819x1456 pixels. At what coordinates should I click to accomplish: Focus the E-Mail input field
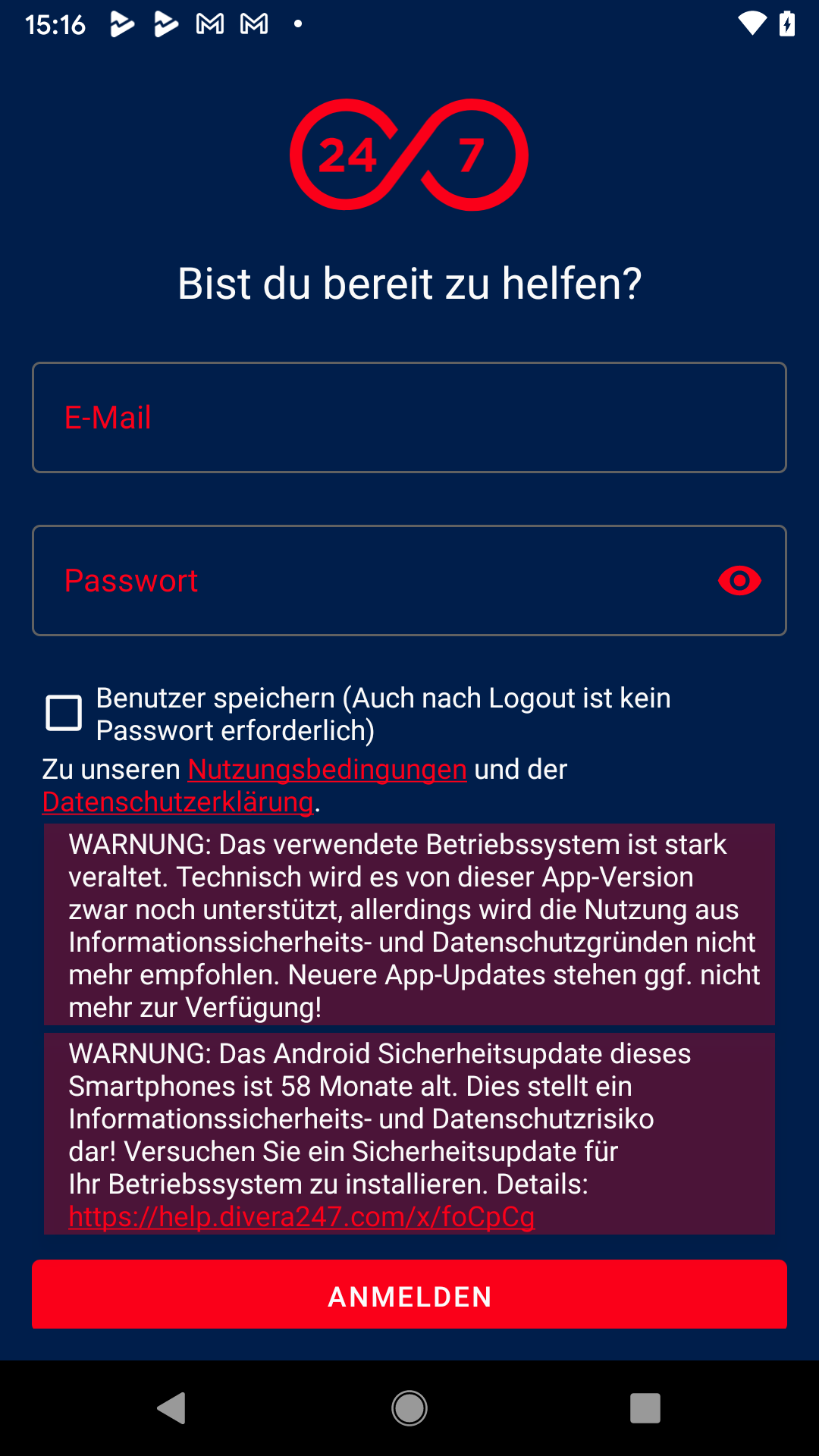tap(409, 418)
